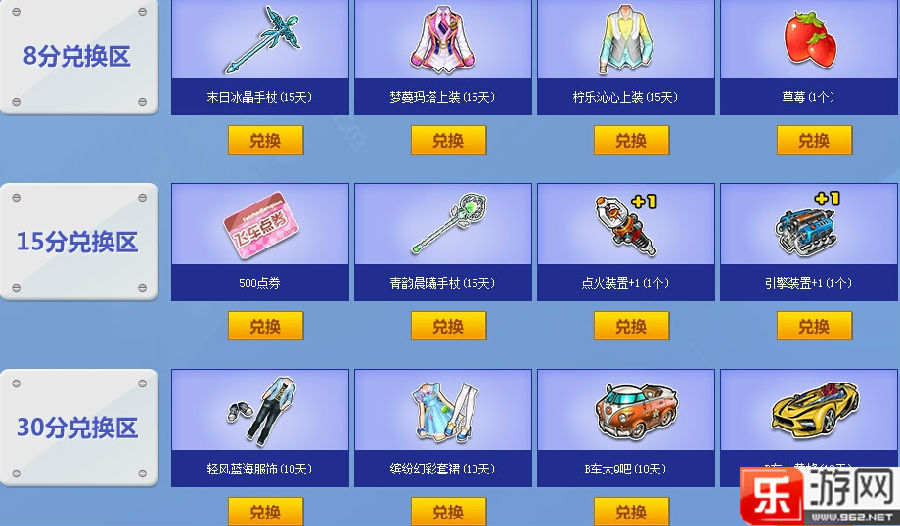This screenshot has width=900, height=526.
Task: Tap 兑换 under 末日冰晶手杖
Action: point(265,141)
